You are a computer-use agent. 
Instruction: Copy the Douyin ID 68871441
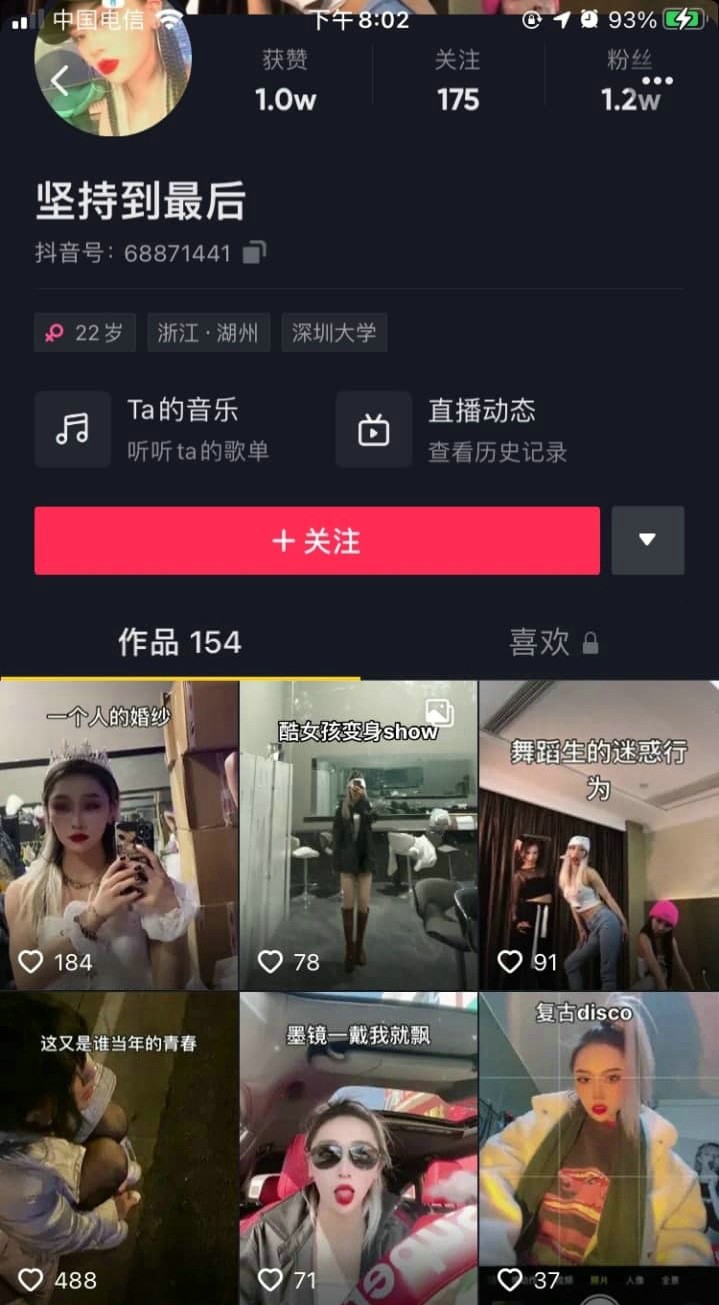click(x=255, y=252)
